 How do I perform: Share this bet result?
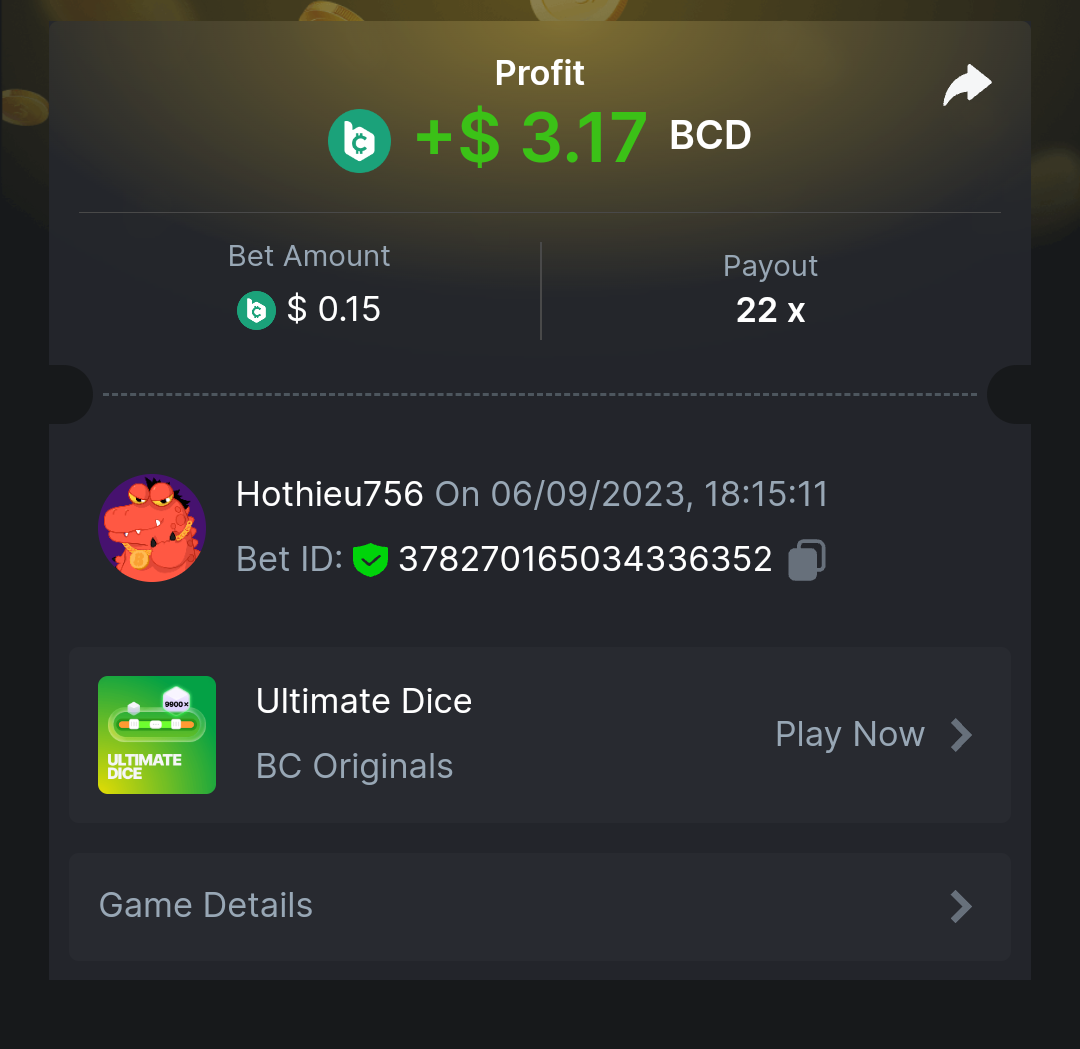click(966, 86)
